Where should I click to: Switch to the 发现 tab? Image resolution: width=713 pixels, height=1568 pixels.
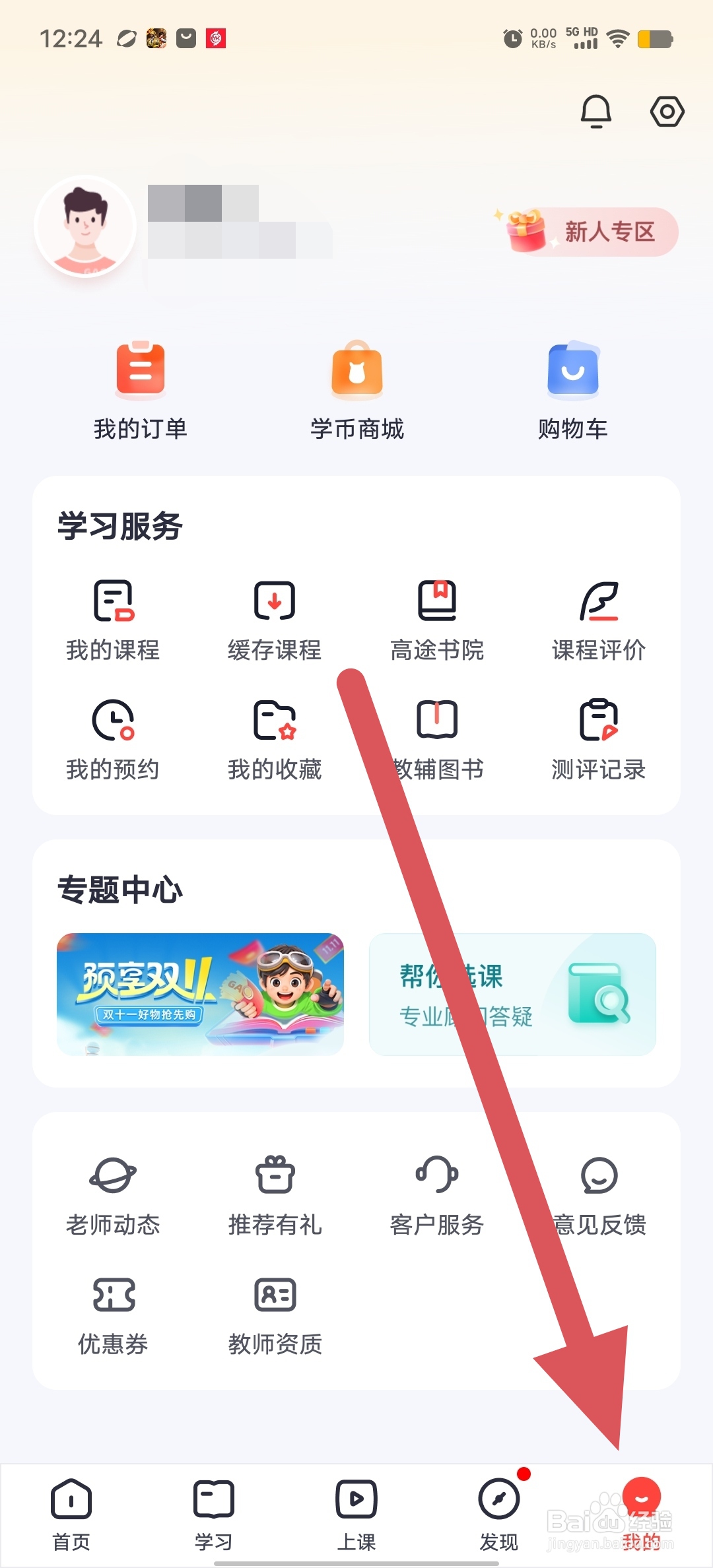499,1511
